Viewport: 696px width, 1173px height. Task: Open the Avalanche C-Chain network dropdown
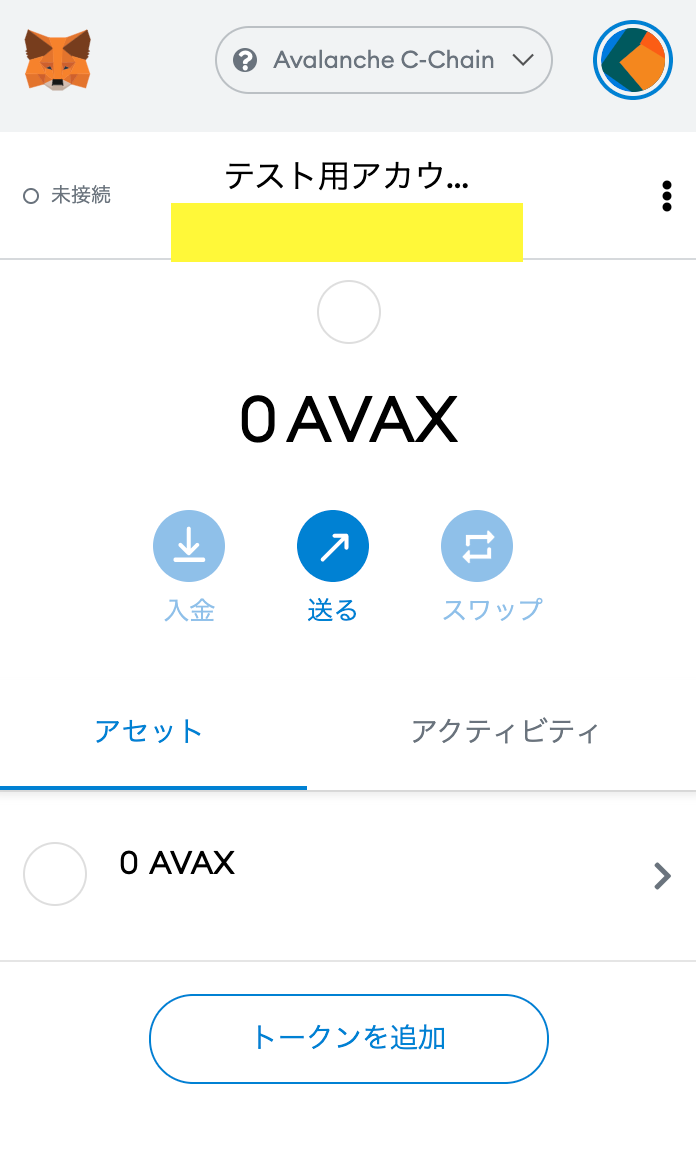click(384, 60)
